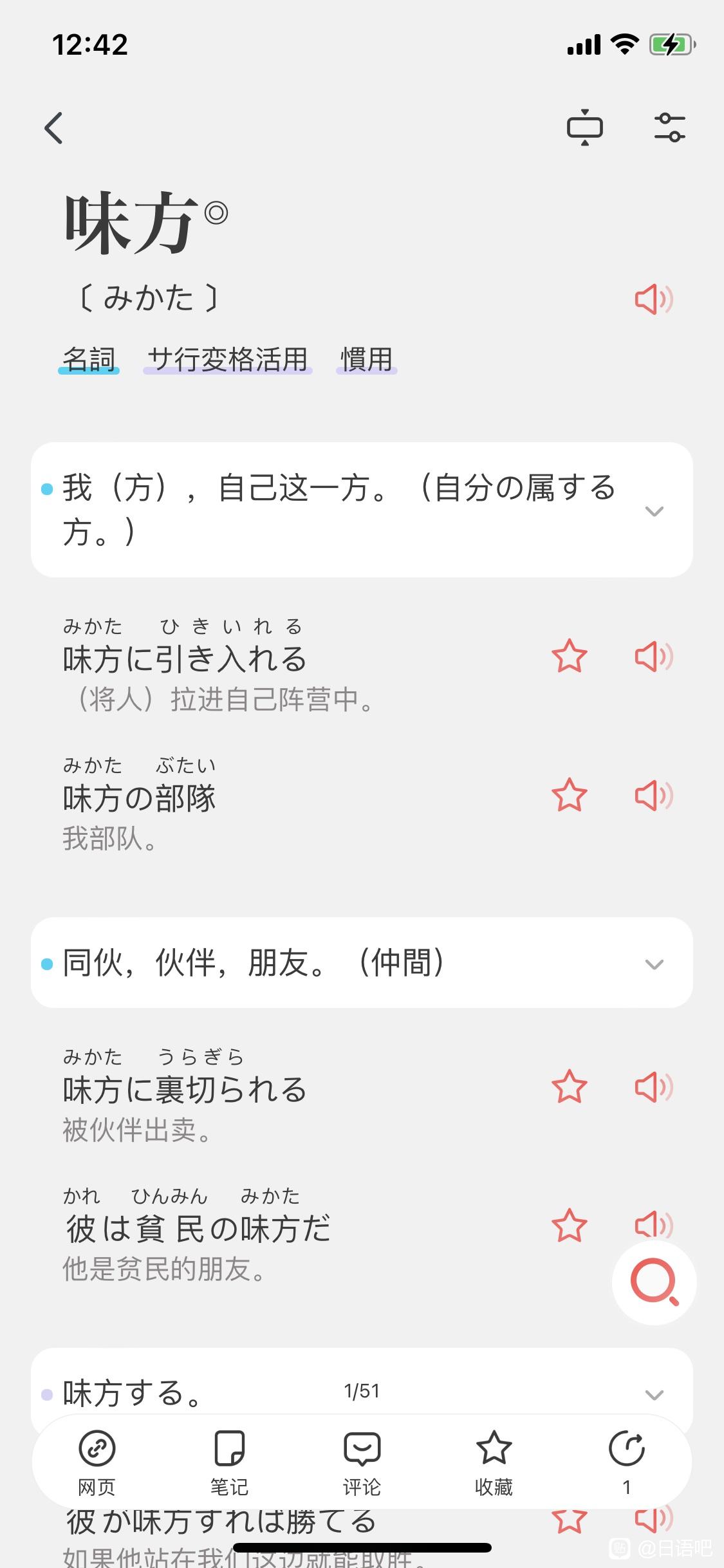Image resolution: width=724 pixels, height=1568 pixels.
Task: Star the example 味方に引き入れる
Action: (570, 657)
